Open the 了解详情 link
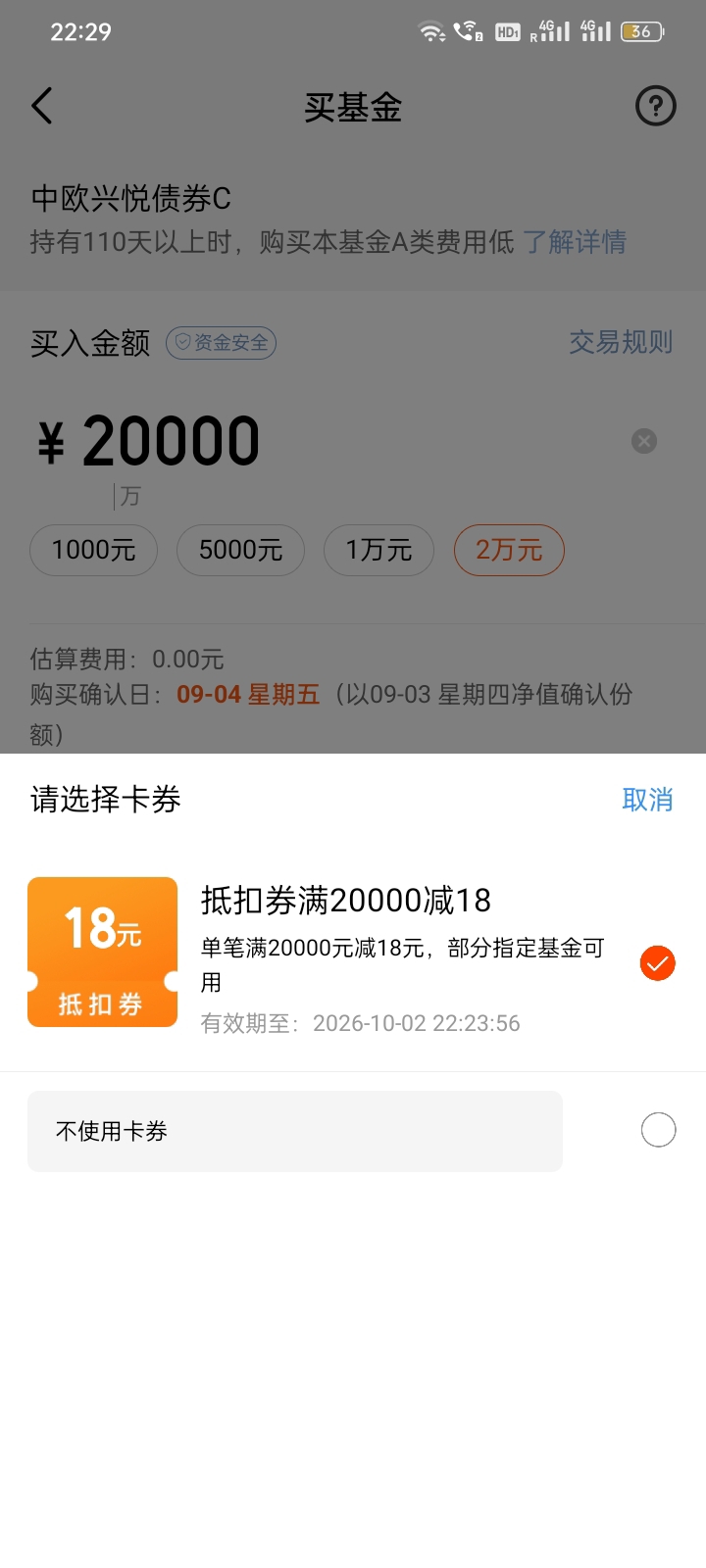This screenshot has width=706, height=1568. tap(575, 242)
